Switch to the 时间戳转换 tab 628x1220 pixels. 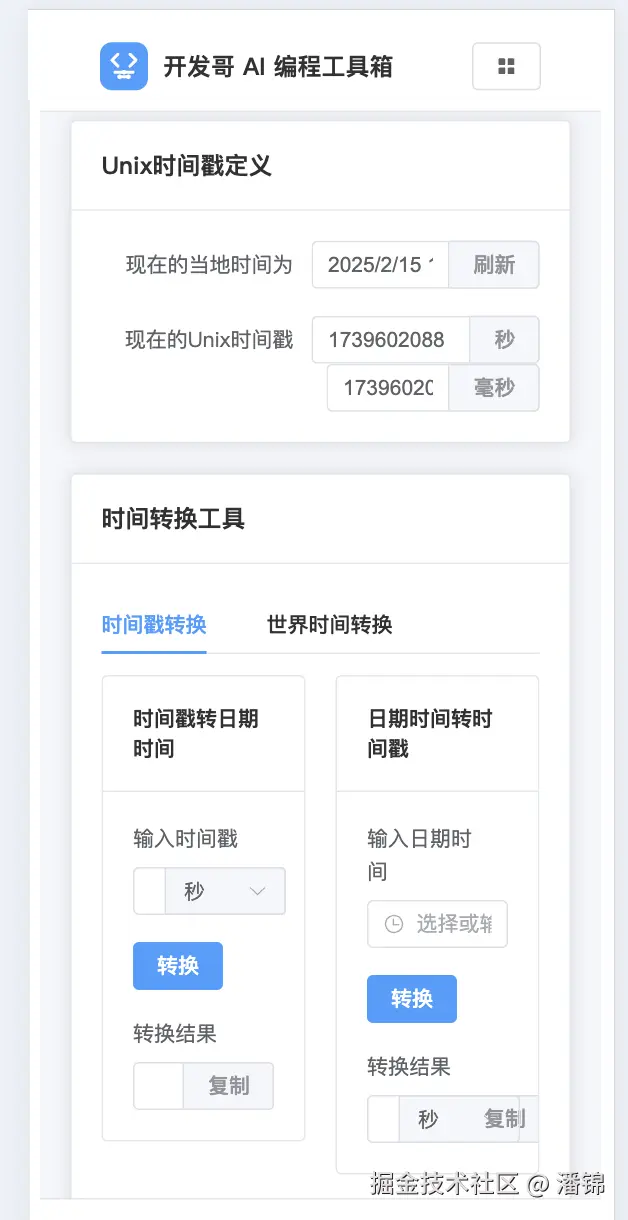tap(154, 625)
